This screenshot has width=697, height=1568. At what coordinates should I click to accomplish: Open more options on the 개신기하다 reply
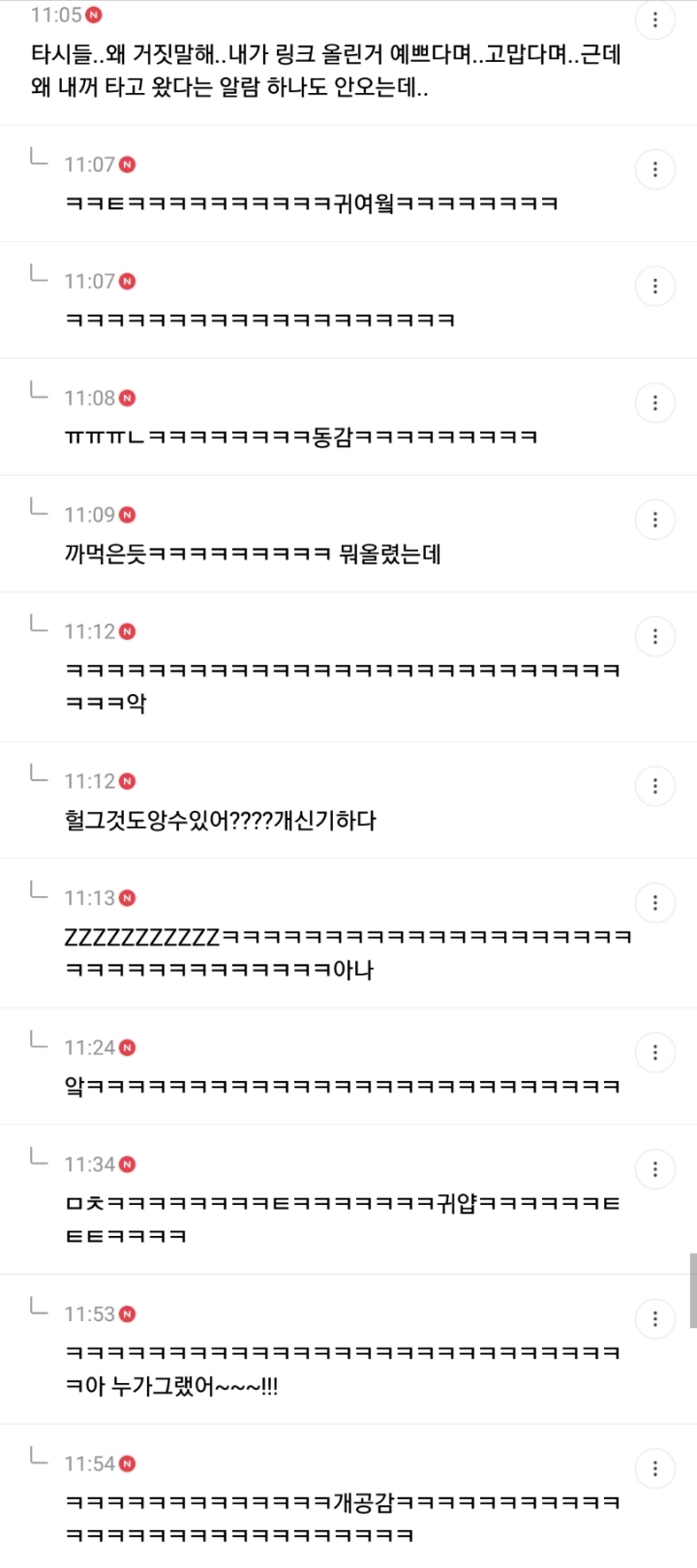tap(655, 786)
